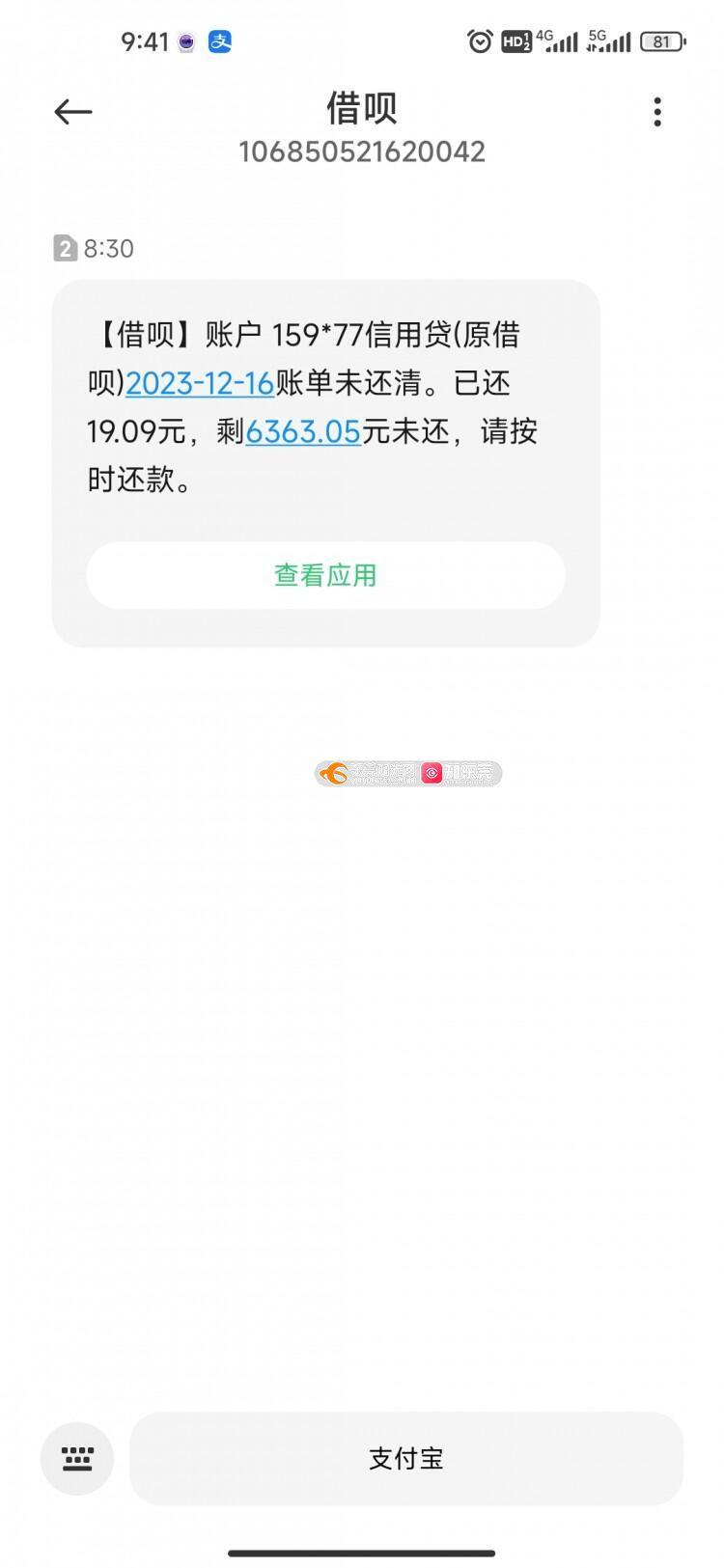Tap the 支付宝 menu button
Image resolution: width=724 pixels, height=1568 pixels.
pos(405,1458)
